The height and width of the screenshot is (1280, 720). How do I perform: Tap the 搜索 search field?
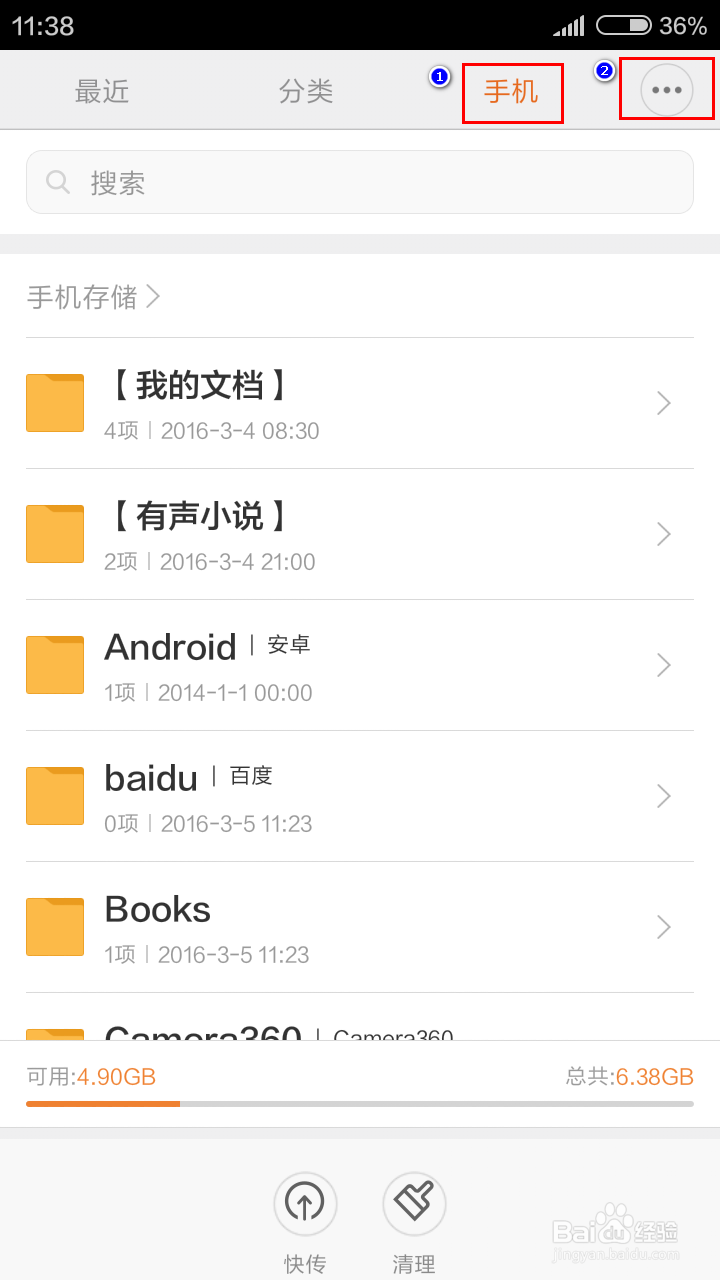[x=360, y=182]
